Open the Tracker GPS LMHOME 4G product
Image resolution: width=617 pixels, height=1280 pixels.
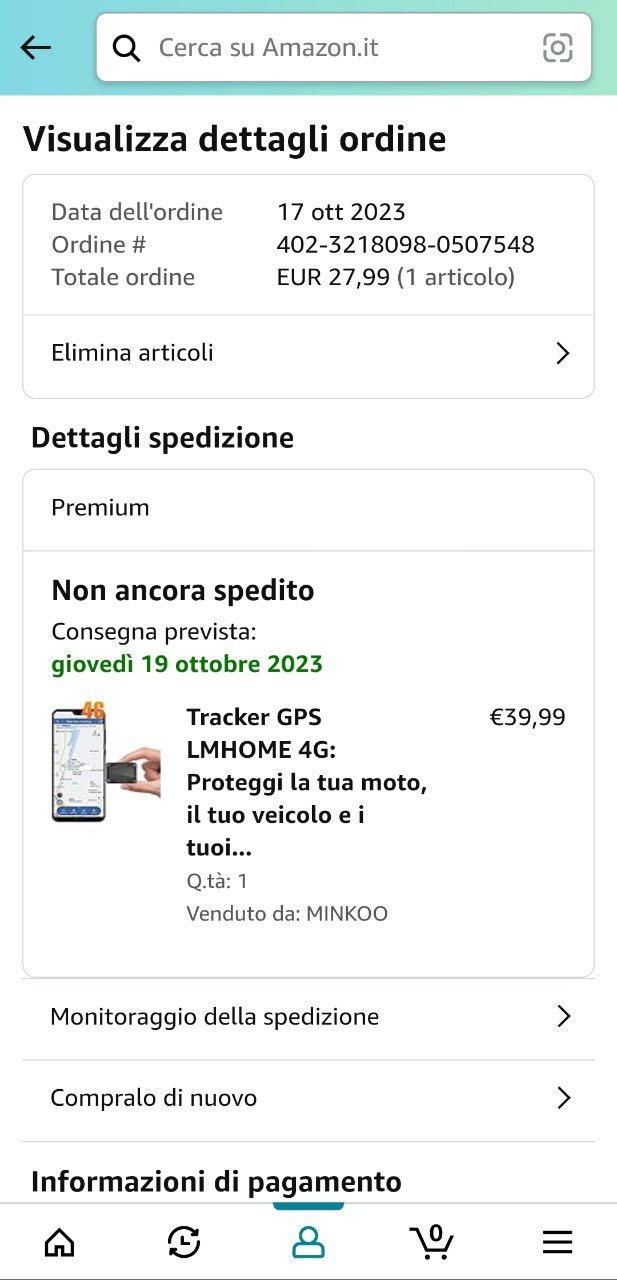(306, 782)
